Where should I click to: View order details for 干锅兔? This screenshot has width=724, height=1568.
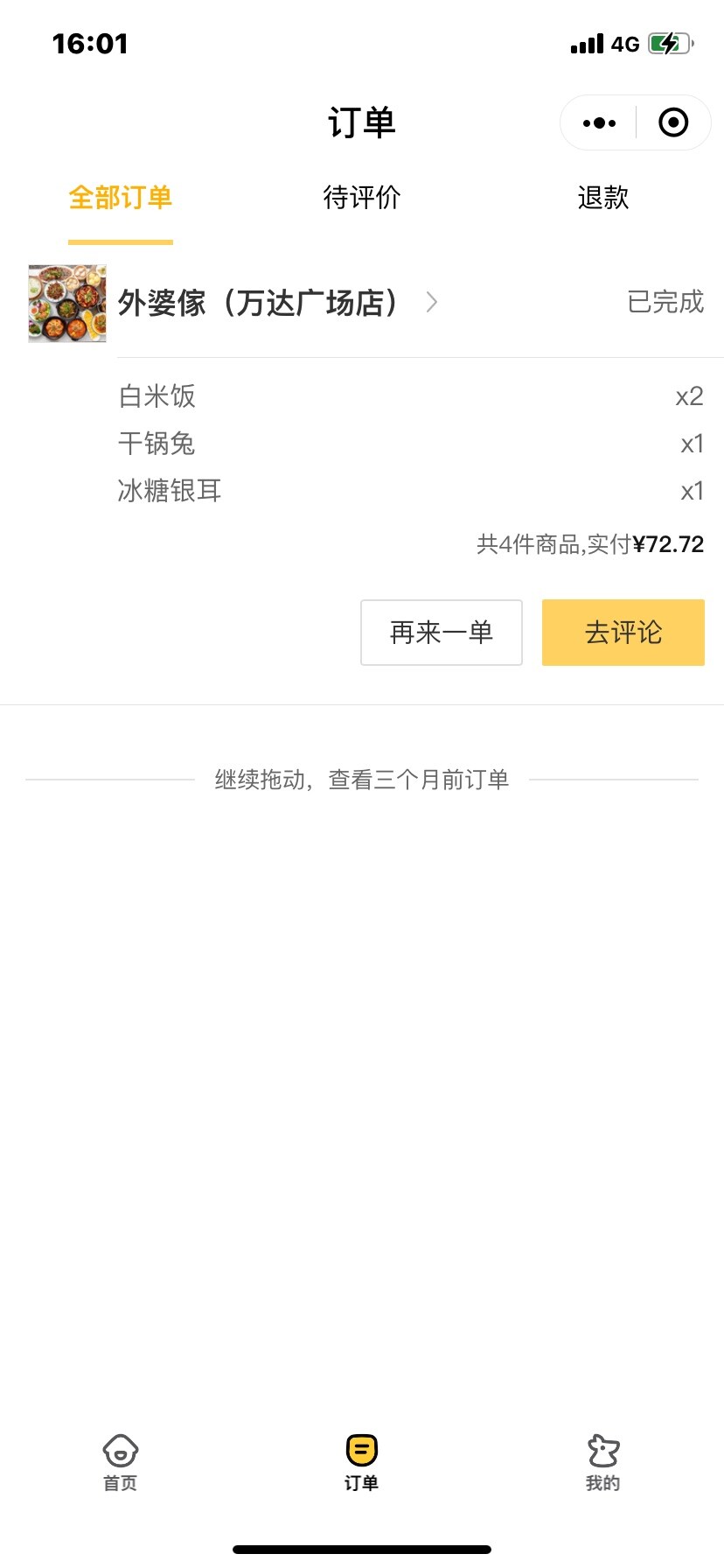point(157,444)
